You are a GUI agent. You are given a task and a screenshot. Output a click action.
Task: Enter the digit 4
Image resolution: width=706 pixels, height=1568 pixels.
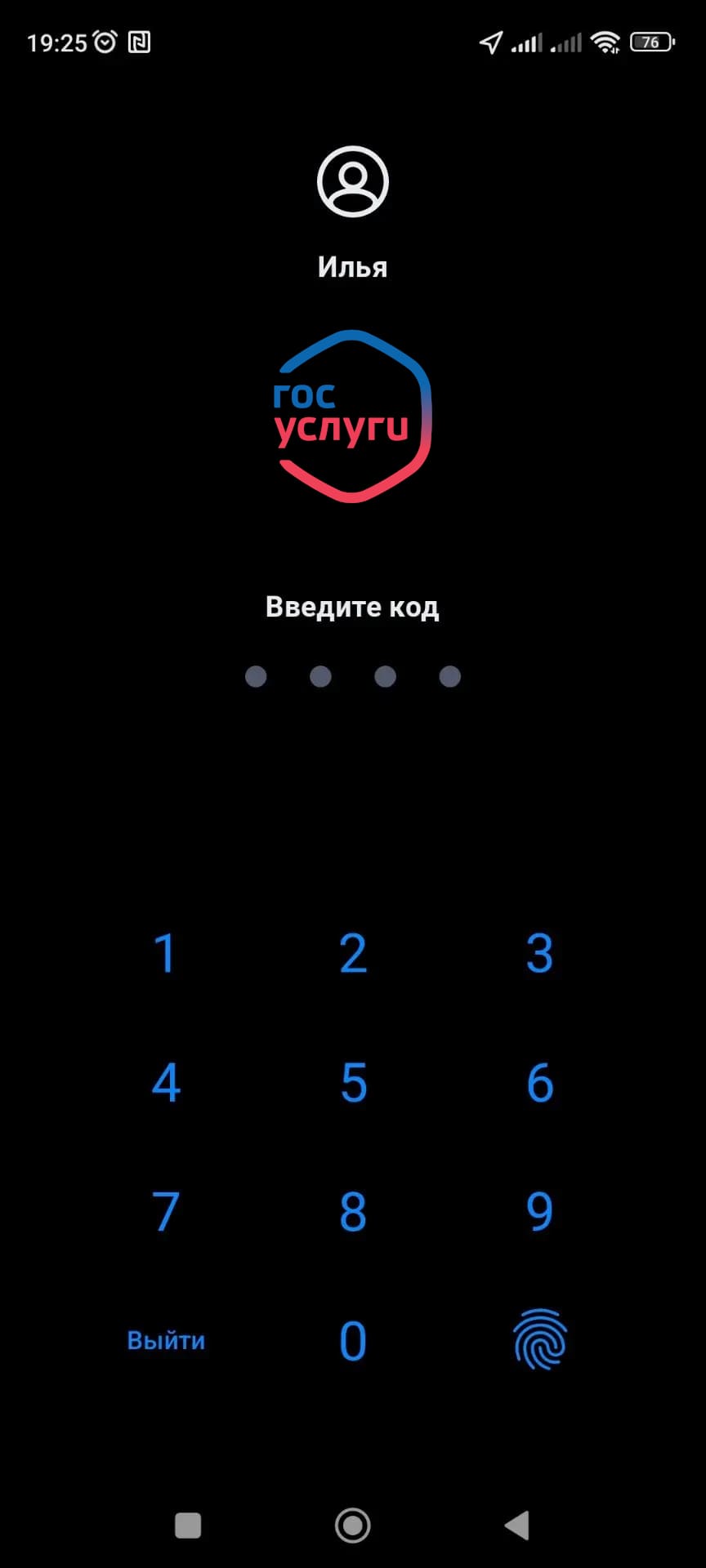click(166, 1083)
